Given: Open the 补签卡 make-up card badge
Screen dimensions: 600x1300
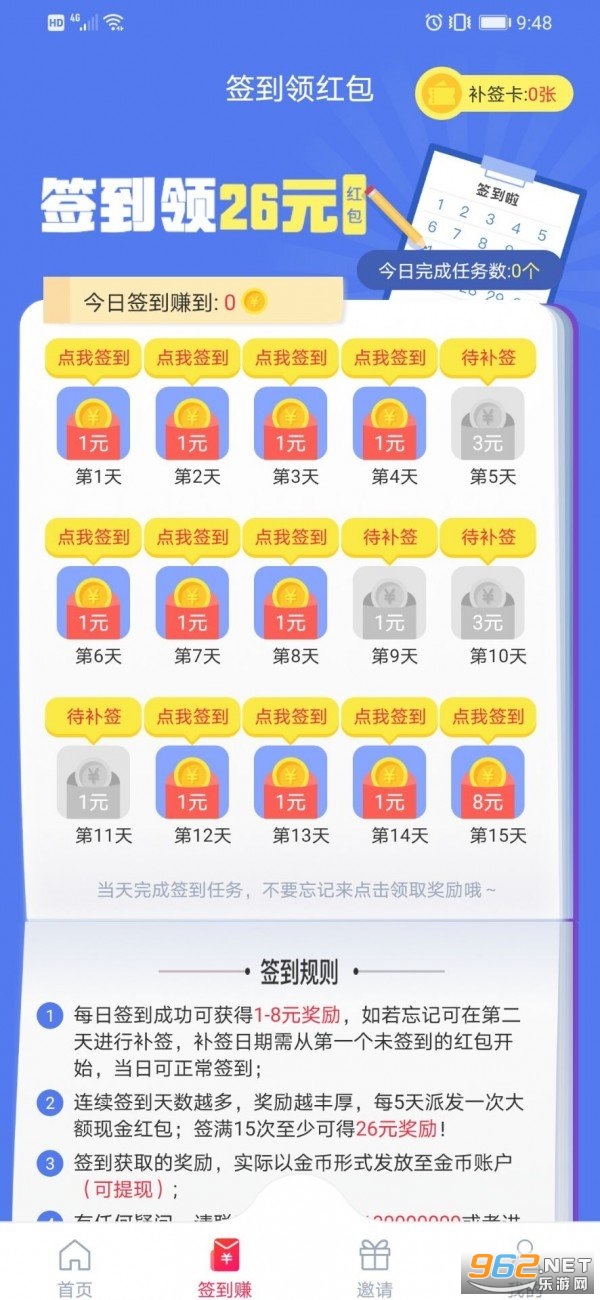Looking at the screenshot, I should tap(493, 95).
